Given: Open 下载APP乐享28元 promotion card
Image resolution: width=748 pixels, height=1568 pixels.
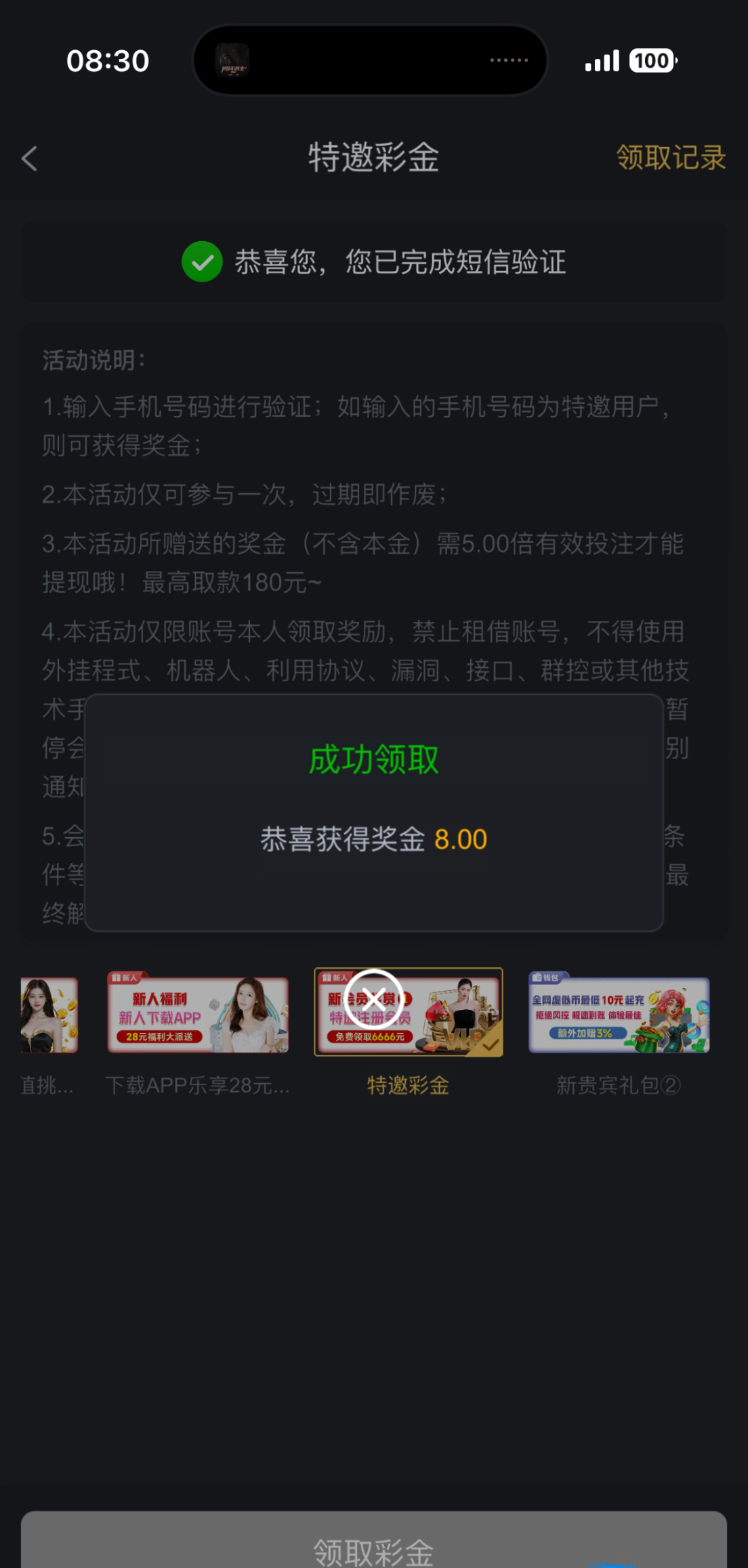Looking at the screenshot, I should (198, 1015).
